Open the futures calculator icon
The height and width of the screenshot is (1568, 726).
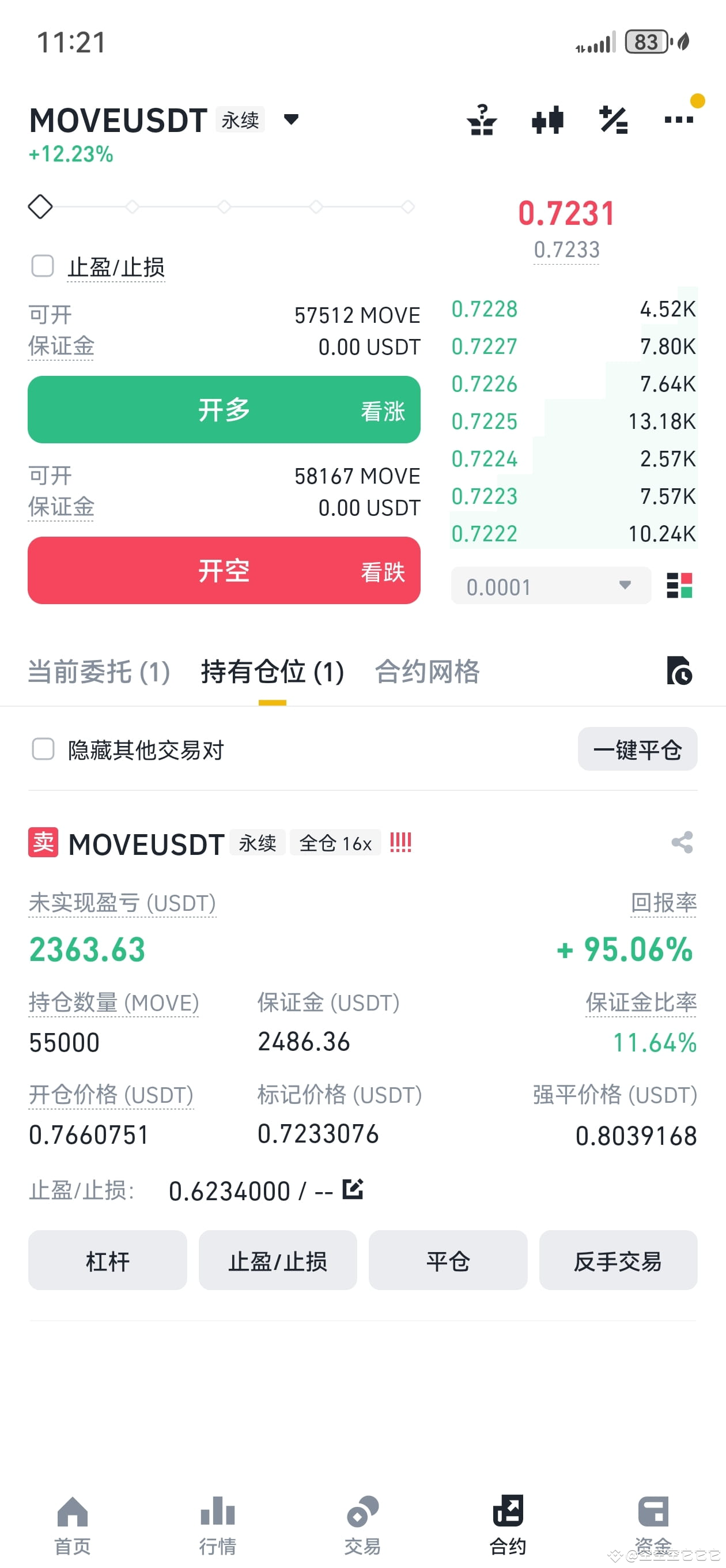click(614, 120)
